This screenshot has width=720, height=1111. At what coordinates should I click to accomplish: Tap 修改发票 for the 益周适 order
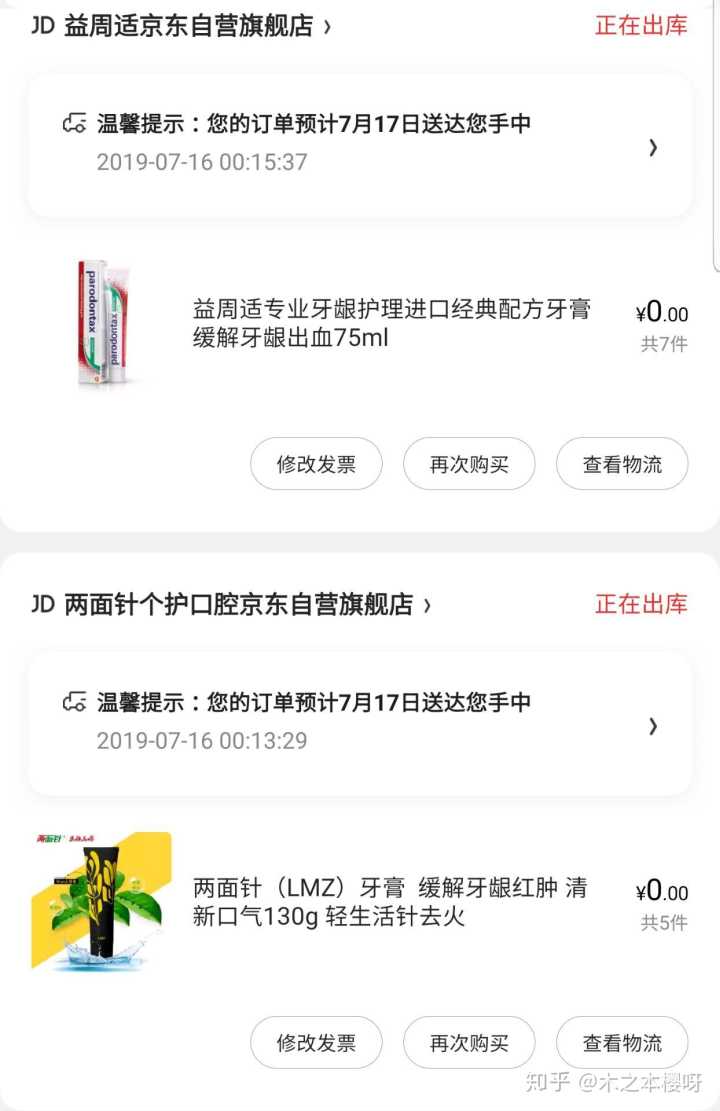point(316,464)
